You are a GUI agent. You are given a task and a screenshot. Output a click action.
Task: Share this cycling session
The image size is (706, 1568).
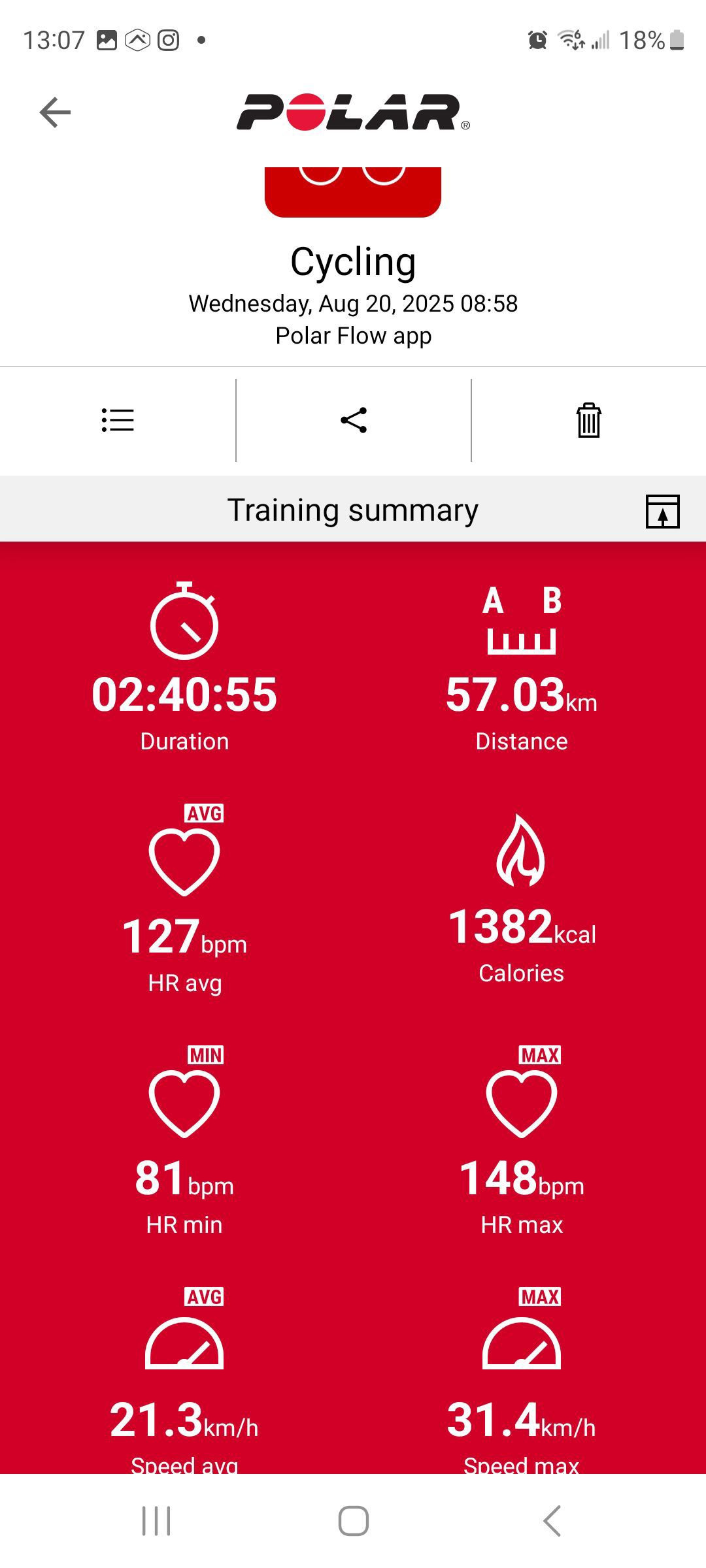point(354,420)
